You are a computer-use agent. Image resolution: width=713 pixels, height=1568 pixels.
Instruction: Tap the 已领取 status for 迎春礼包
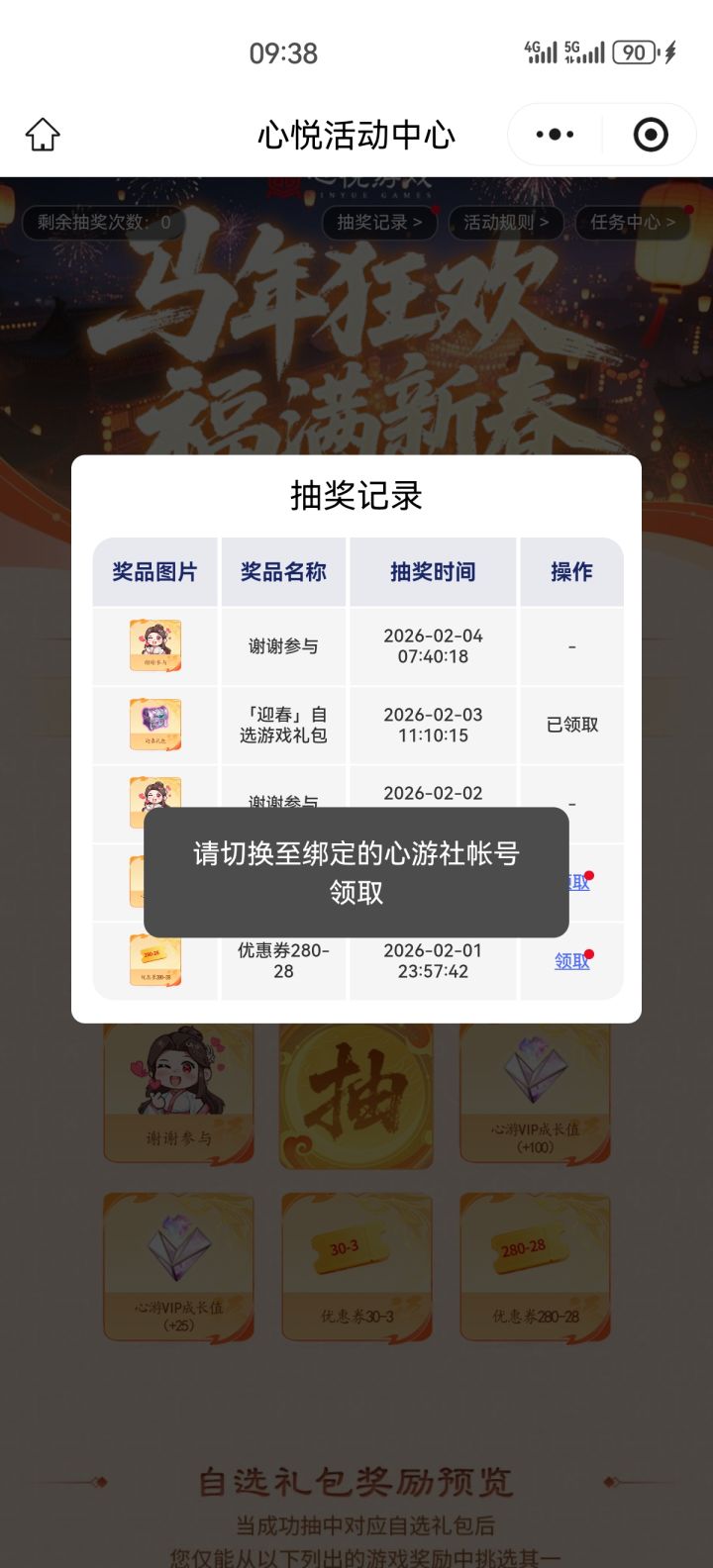click(x=571, y=725)
